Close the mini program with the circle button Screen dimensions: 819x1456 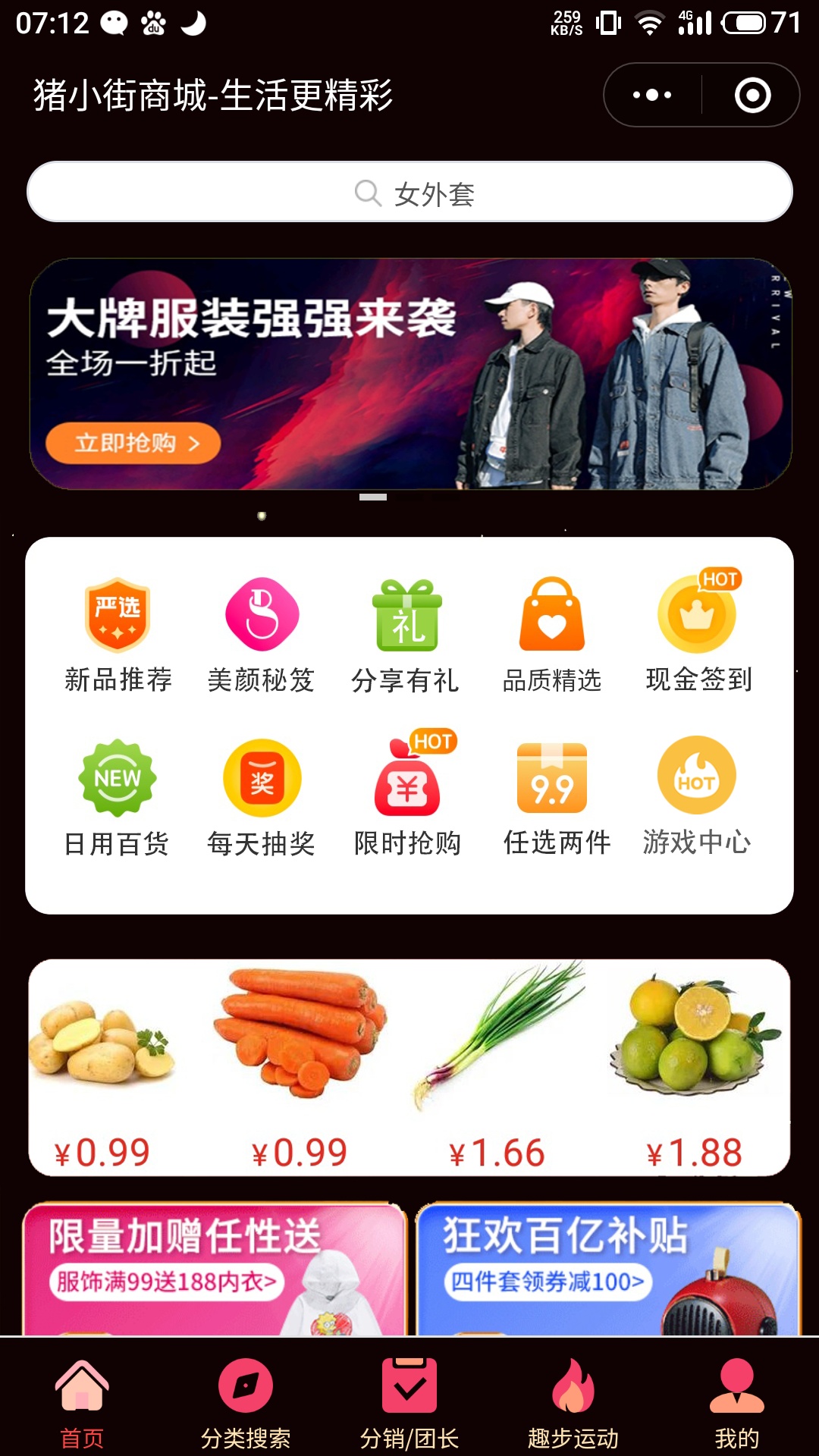point(752,95)
